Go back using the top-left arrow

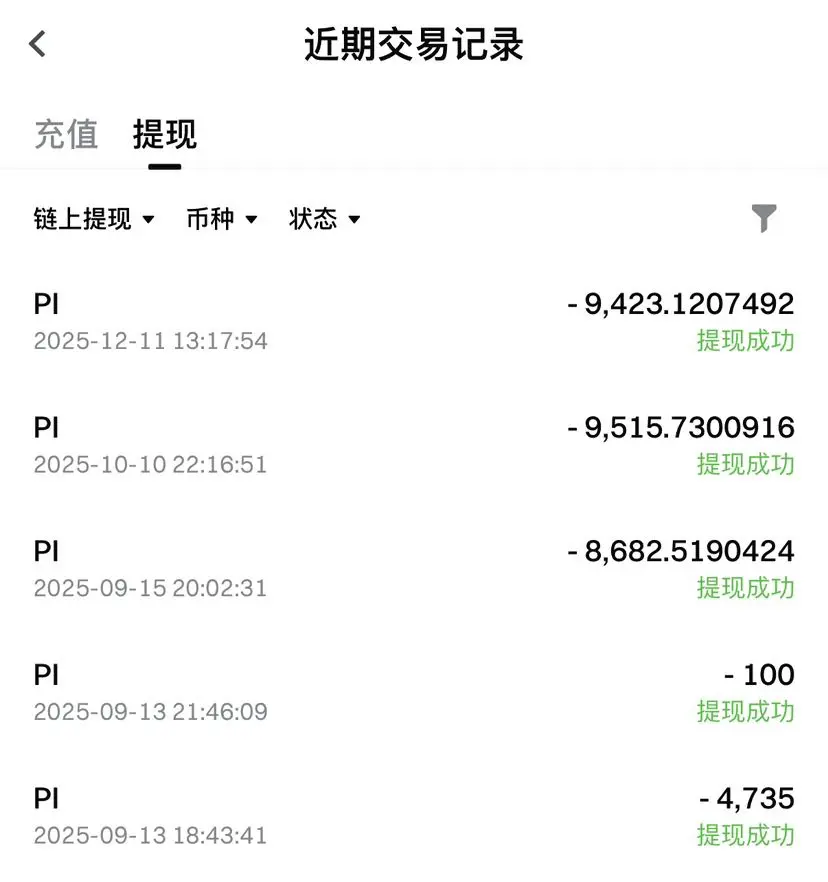(x=38, y=44)
